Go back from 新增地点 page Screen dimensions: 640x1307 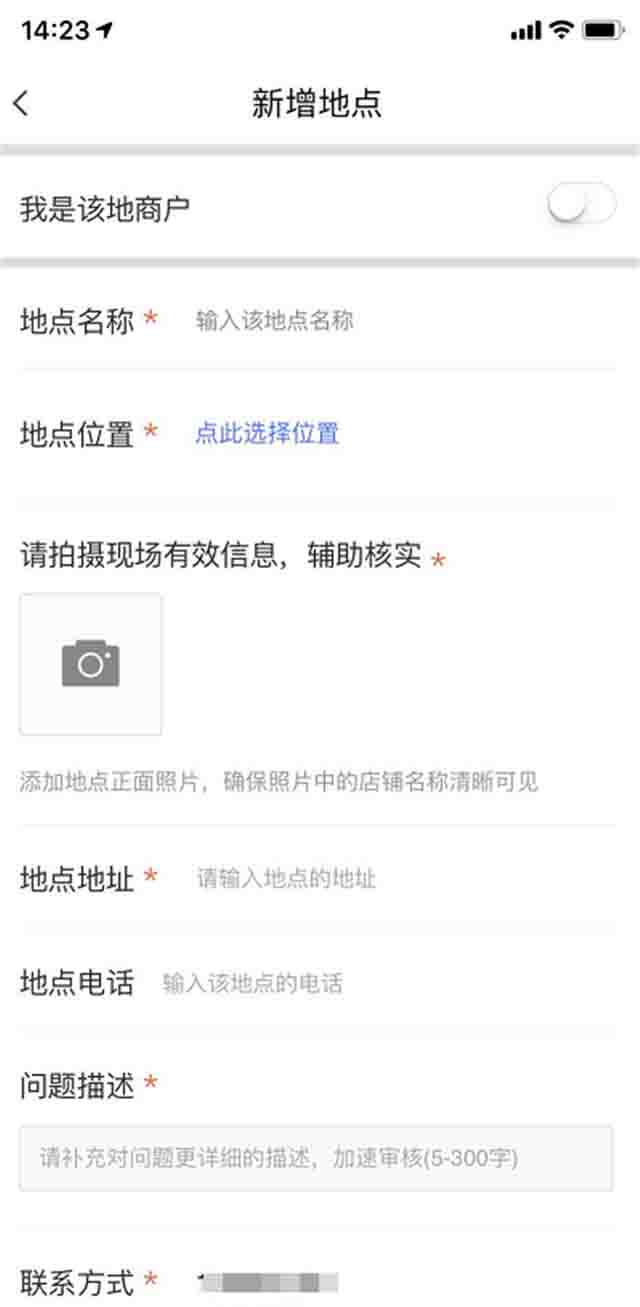click(21, 104)
